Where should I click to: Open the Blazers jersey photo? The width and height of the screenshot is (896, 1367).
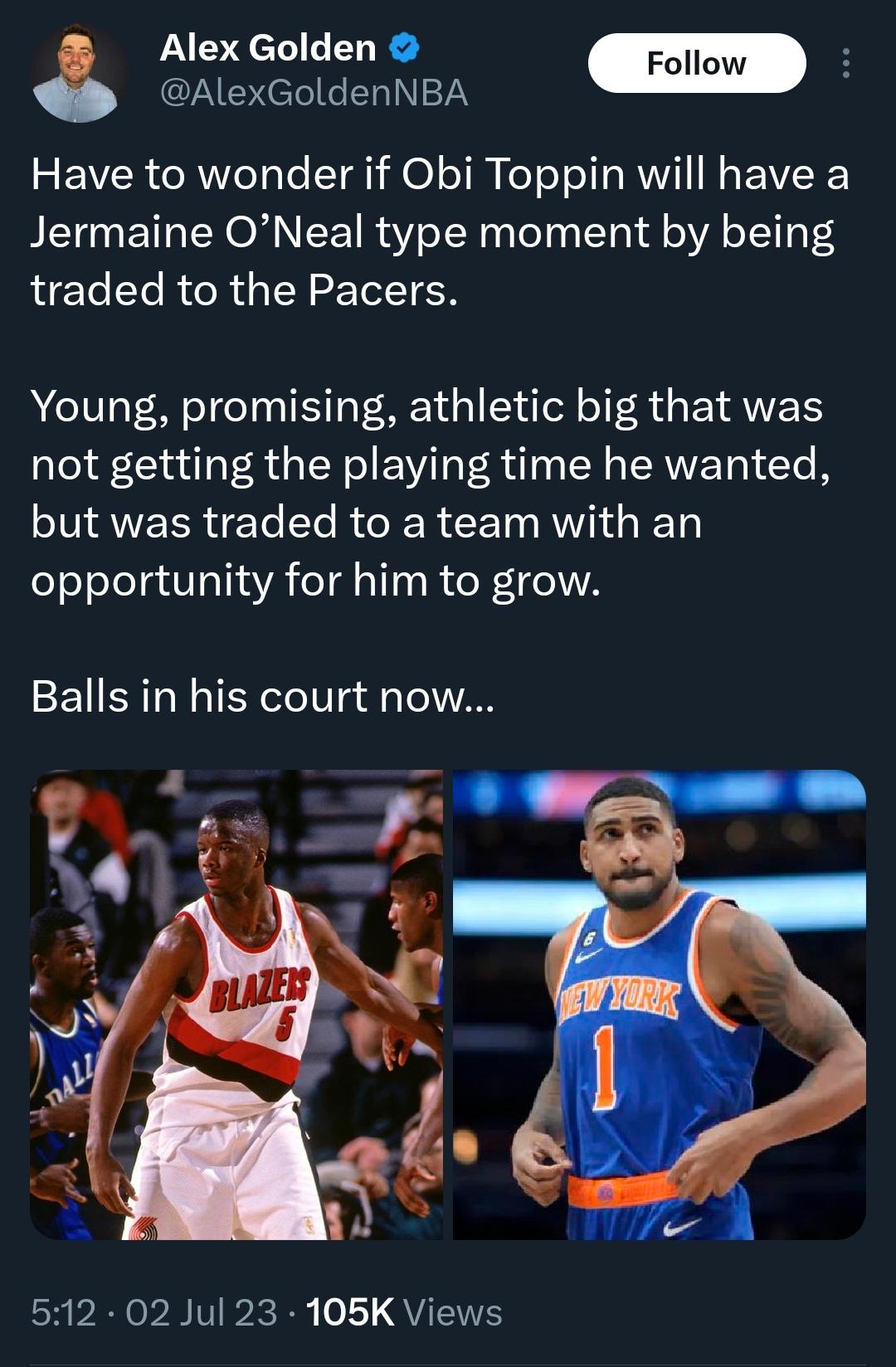[x=236, y=1005]
